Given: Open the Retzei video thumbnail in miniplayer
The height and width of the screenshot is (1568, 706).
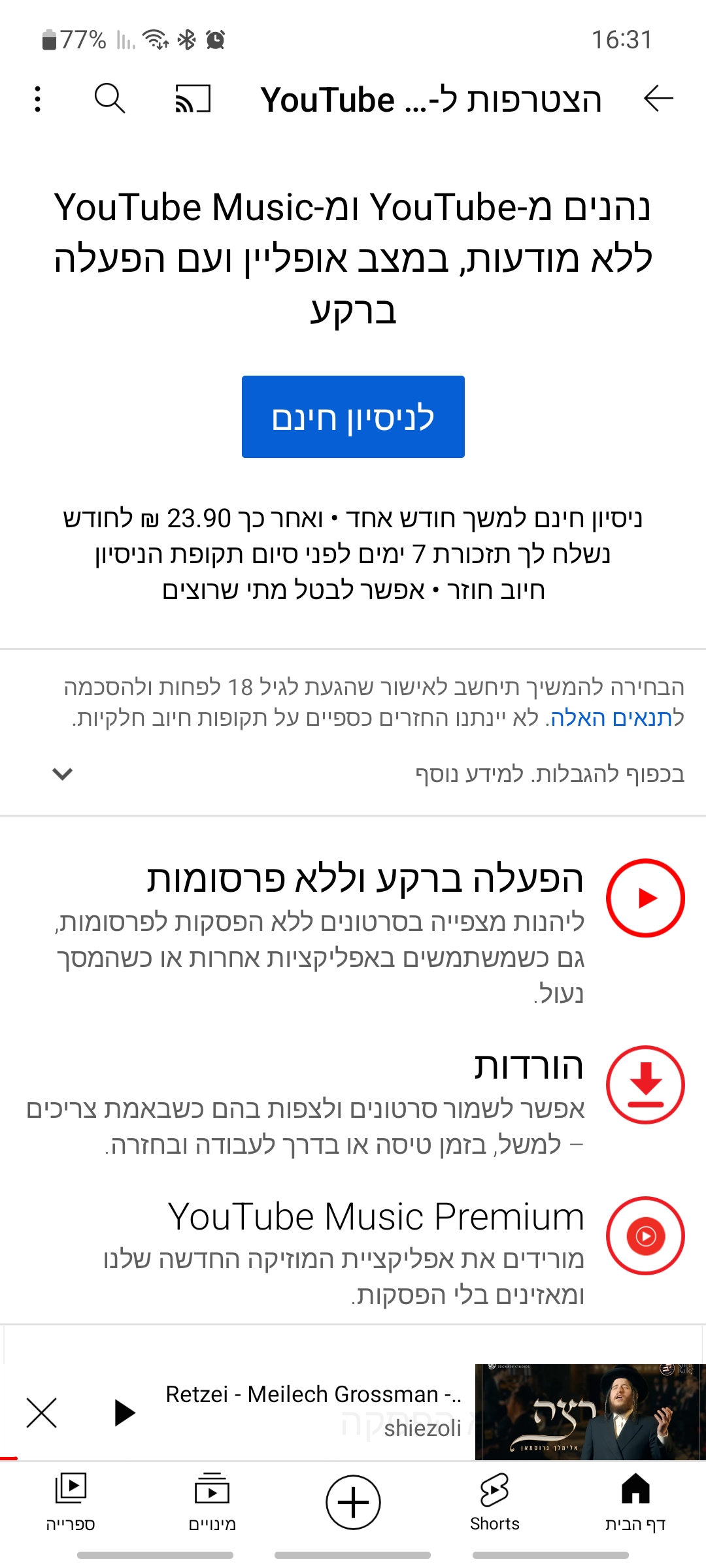Looking at the screenshot, I should (x=590, y=1413).
